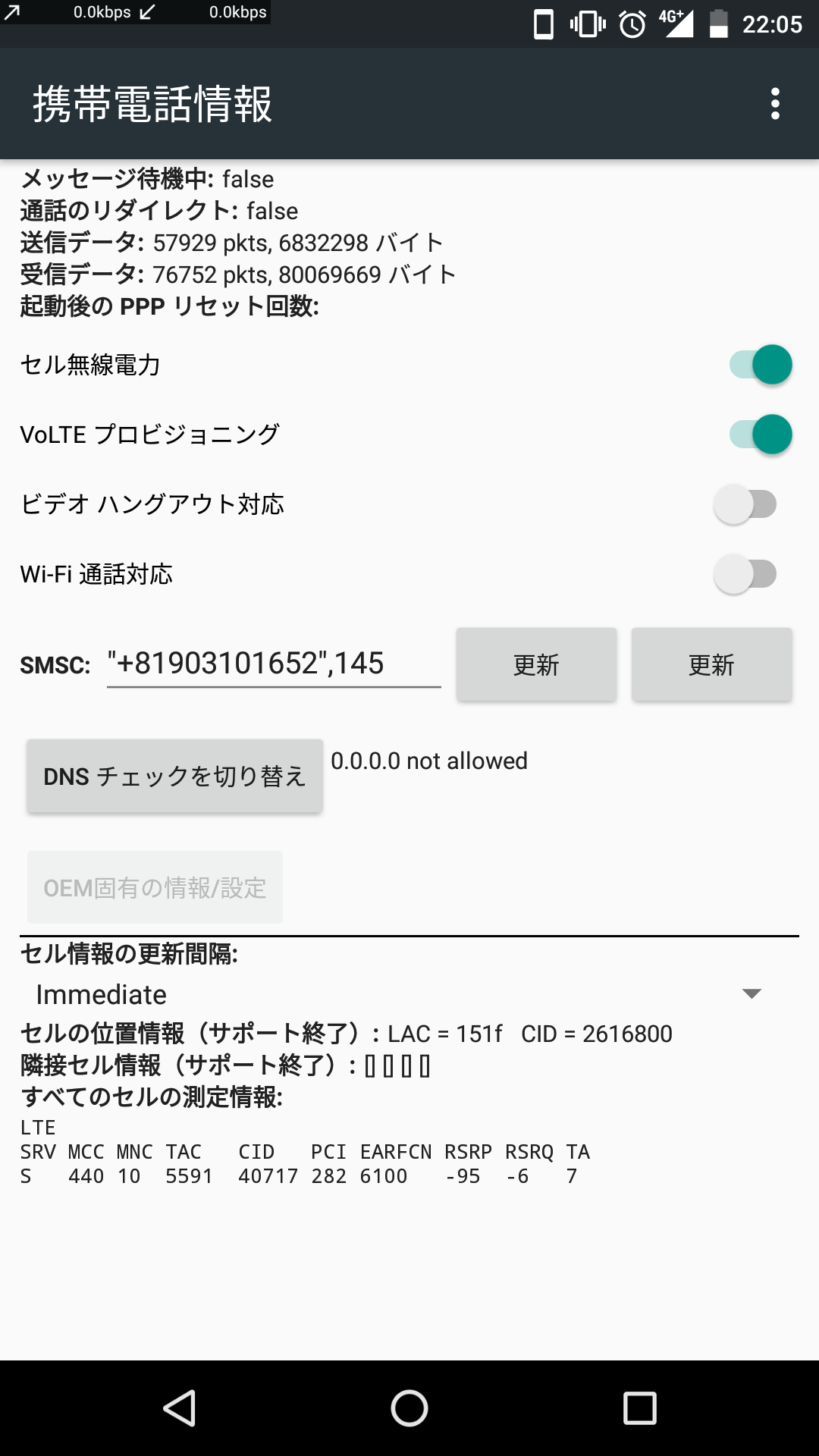Open recent apps from navigation bar

(x=639, y=1408)
